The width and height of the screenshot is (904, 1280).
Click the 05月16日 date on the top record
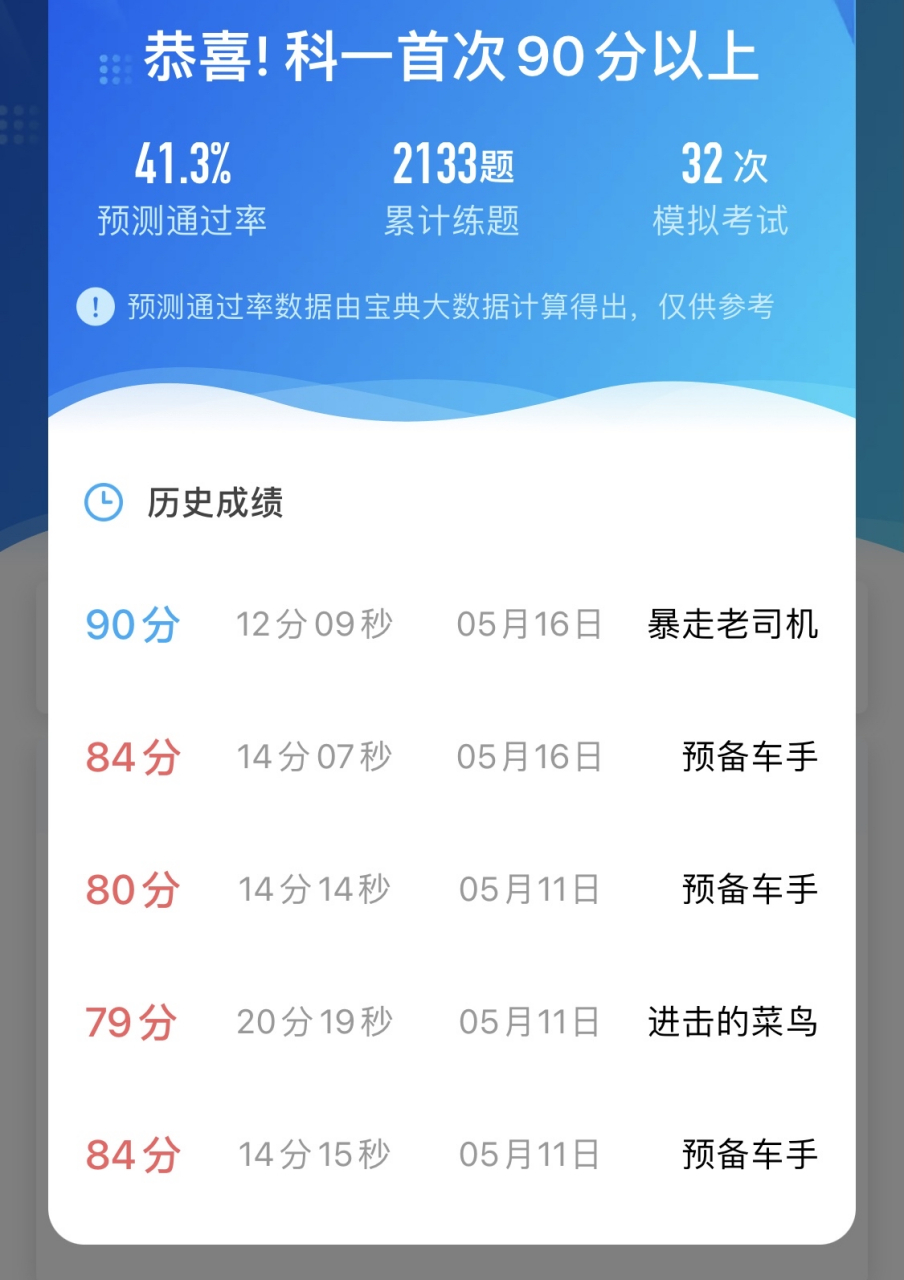[529, 624]
